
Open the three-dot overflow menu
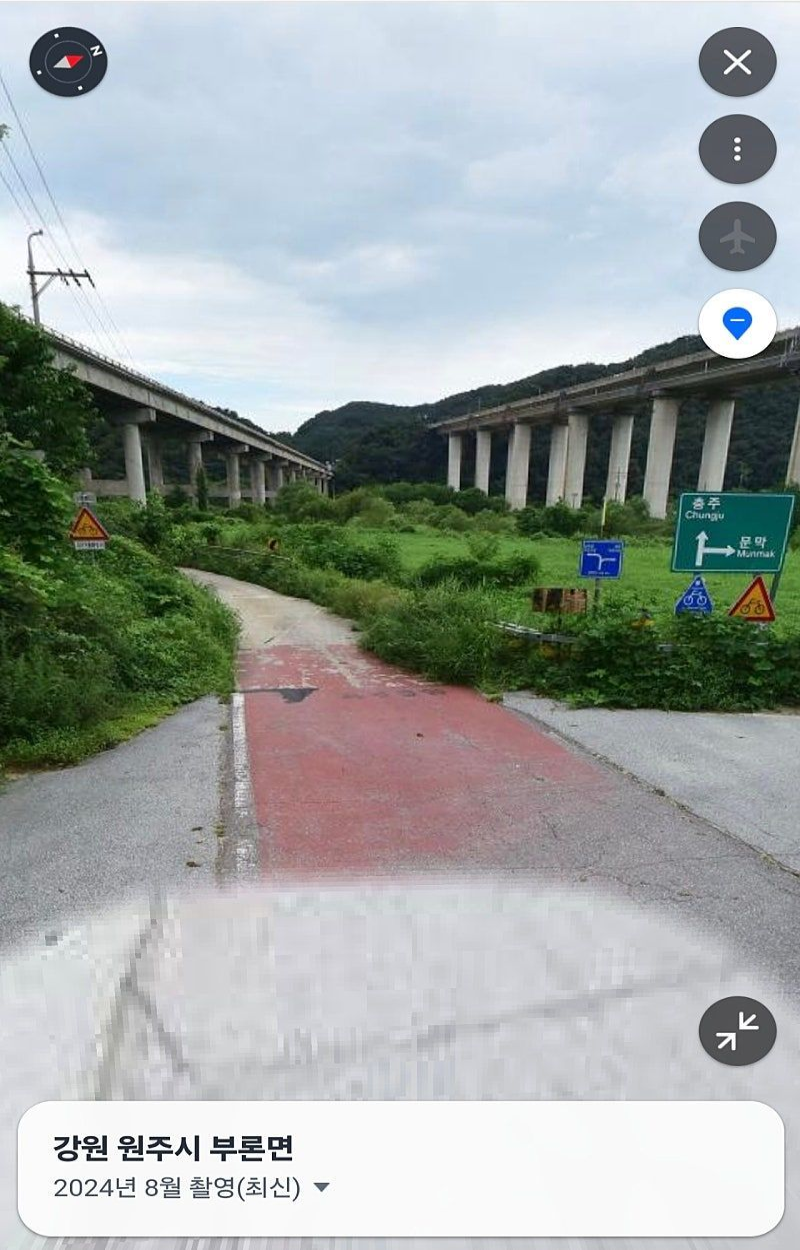[x=737, y=149]
